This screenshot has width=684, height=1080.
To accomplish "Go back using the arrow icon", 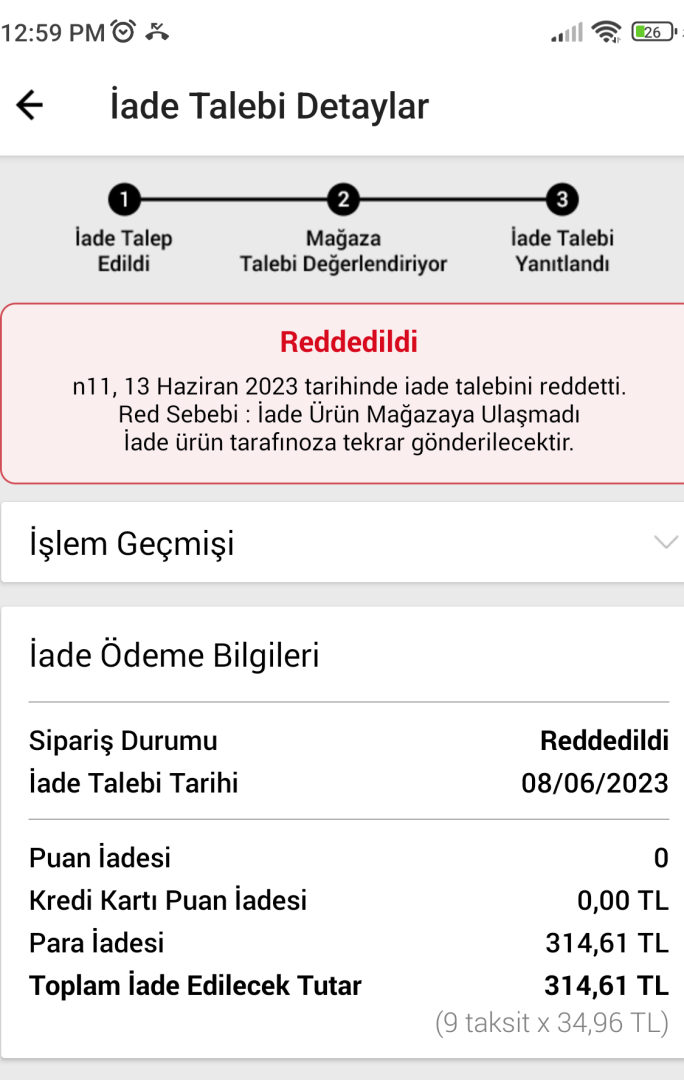I will (30, 105).
